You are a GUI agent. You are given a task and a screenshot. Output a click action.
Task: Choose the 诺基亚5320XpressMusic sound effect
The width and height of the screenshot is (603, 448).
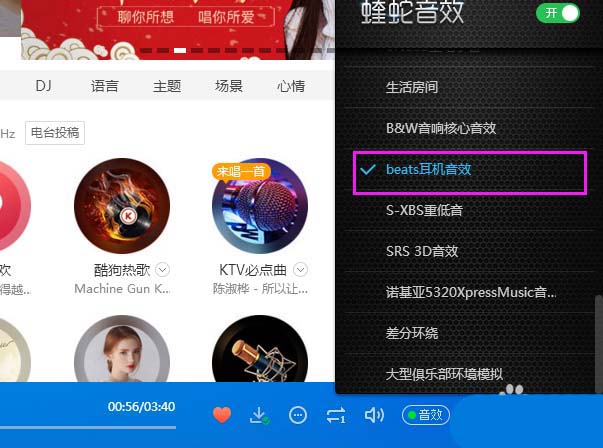[x=470, y=292]
